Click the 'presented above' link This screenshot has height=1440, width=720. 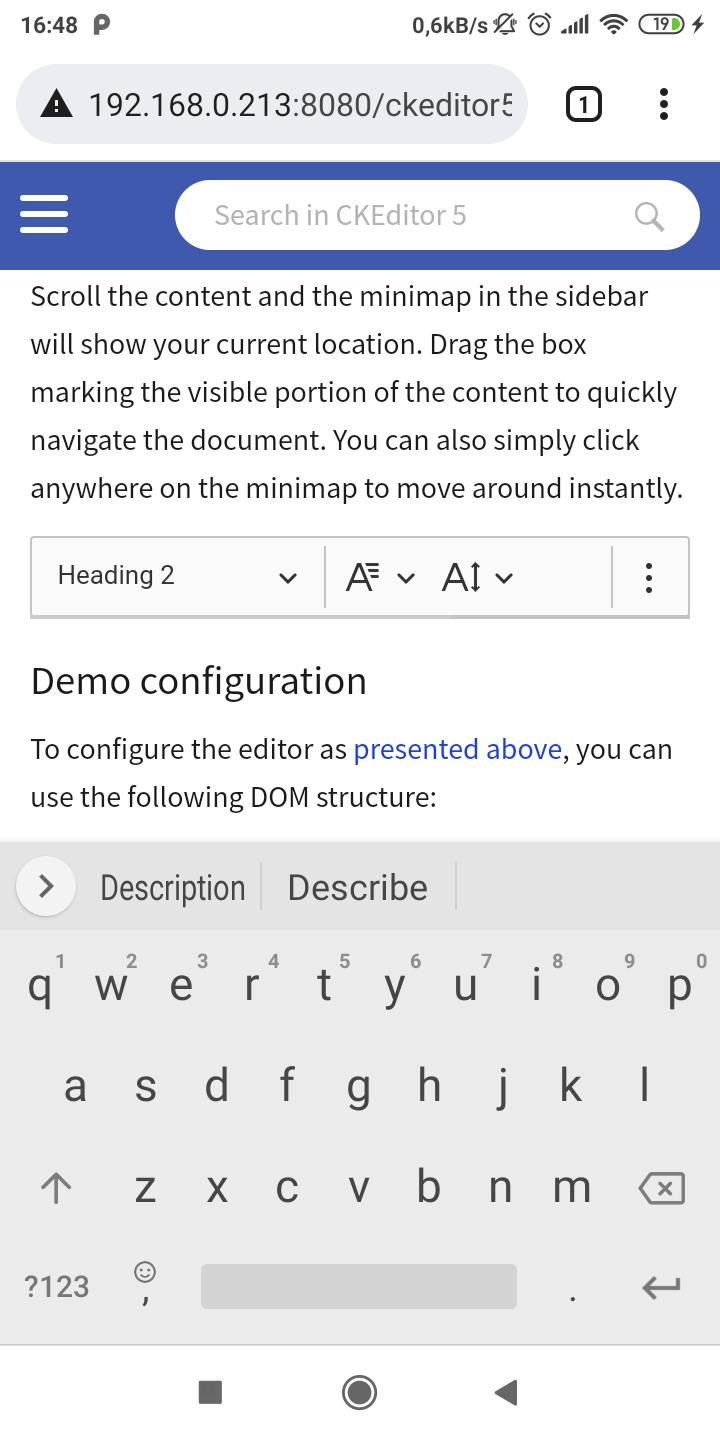pyautogui.click(x=457, y=749)
